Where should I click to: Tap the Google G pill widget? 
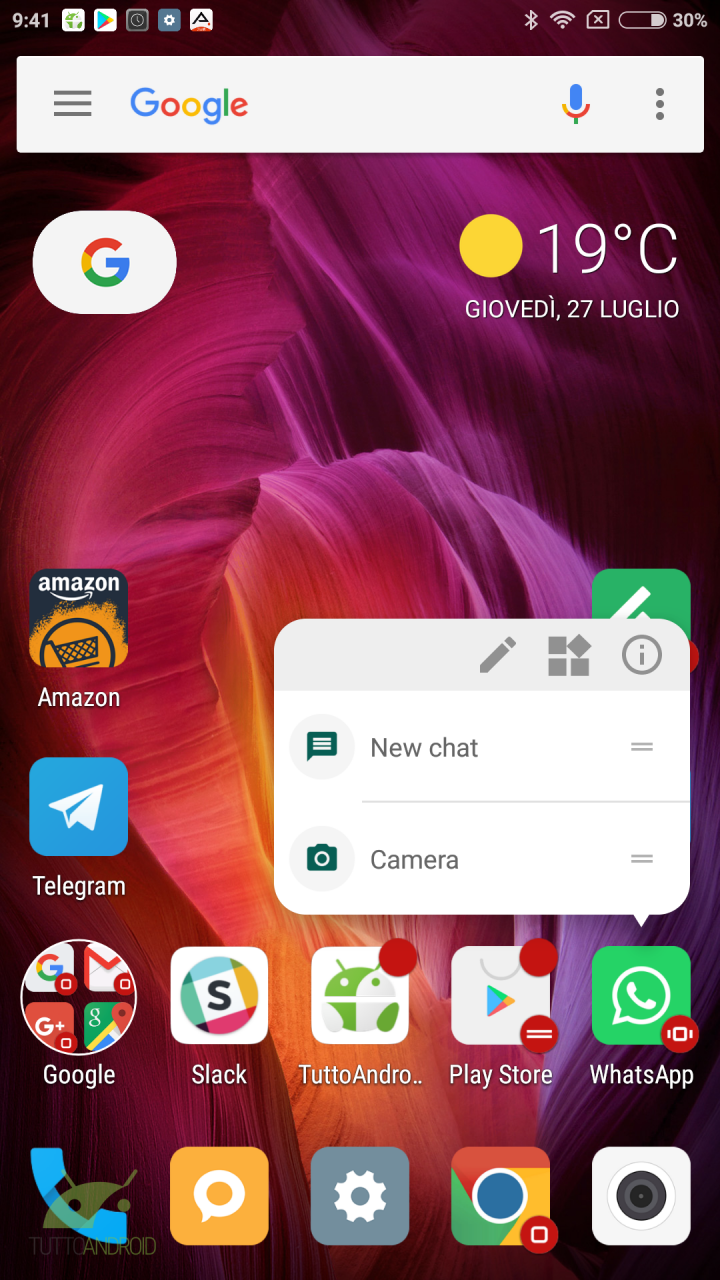[x=105, y=262]
